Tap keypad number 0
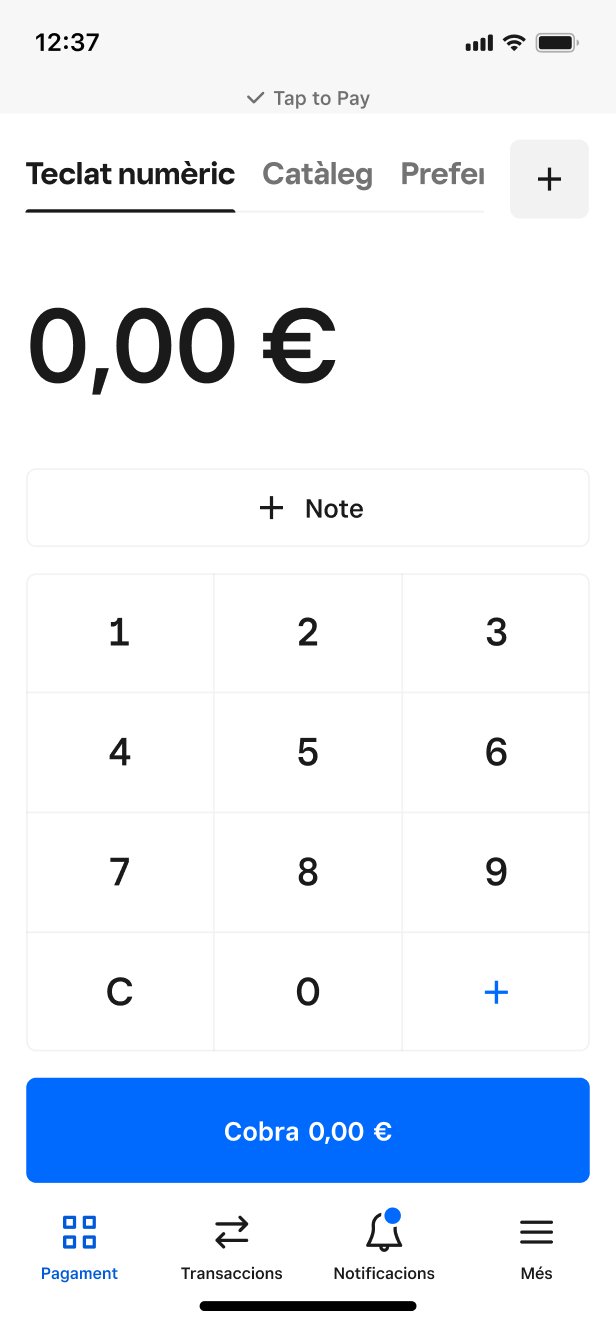 tap(308, 992)
